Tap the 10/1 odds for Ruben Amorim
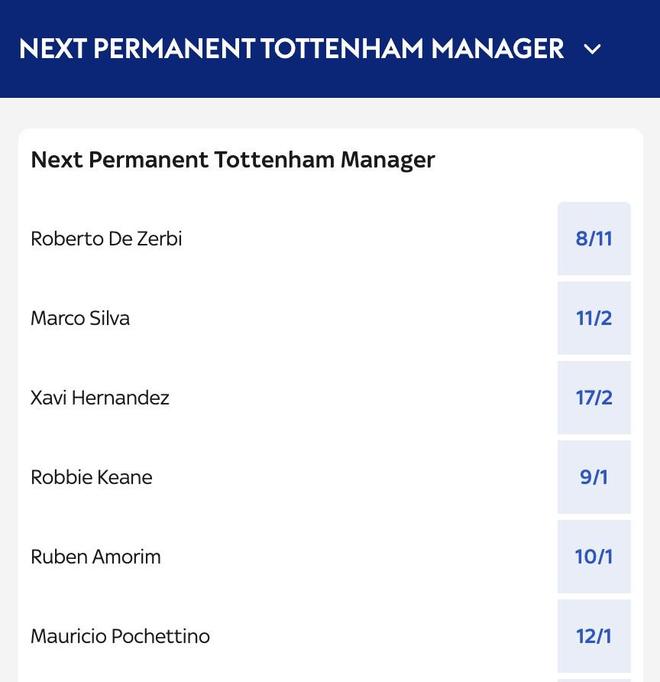 (594, 556)
